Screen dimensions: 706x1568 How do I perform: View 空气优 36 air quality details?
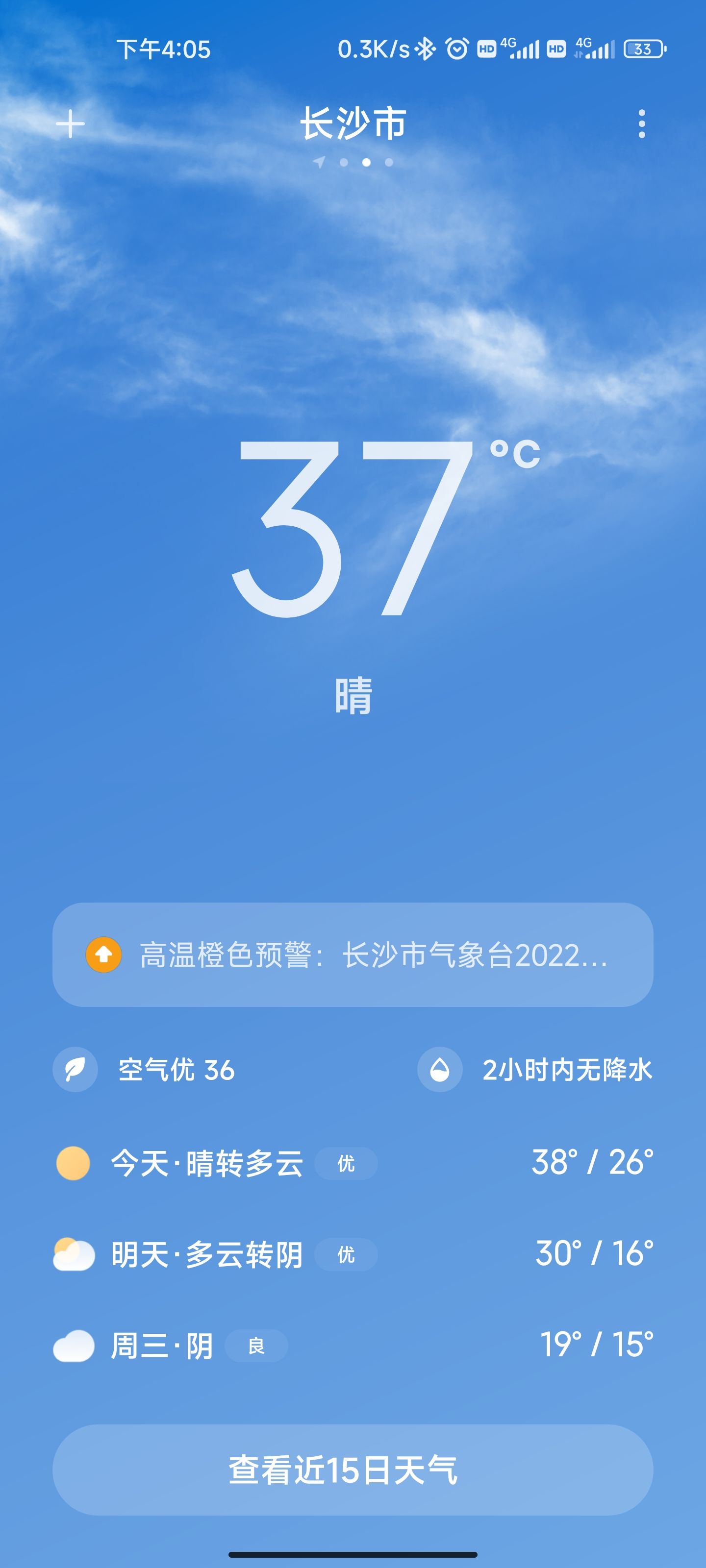pos(145,1070)
